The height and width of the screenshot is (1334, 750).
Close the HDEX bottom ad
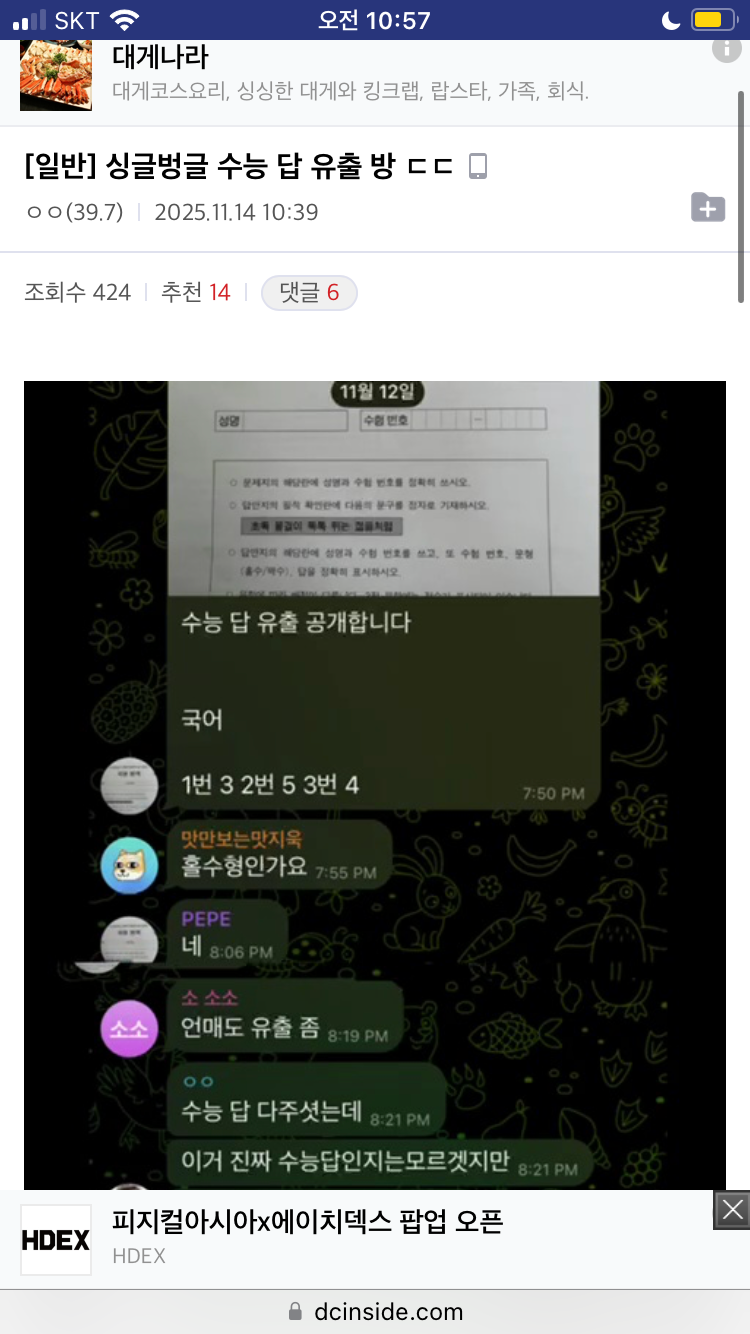pyautogui.click(x=732, y=1209)
